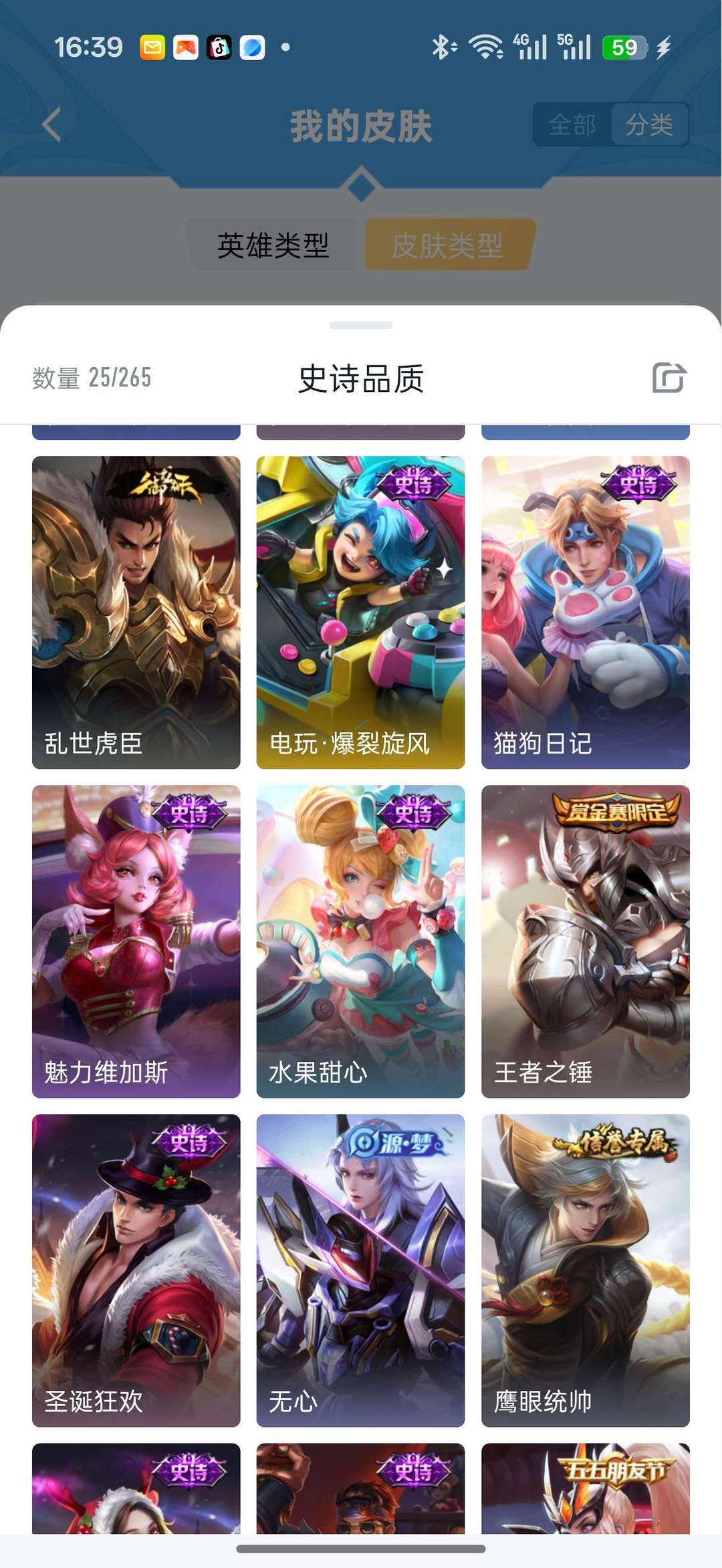The height and width of the screenshot is (1568, 722).
Task: View the 猫狗日记 skin
Action: coord(585,612)
